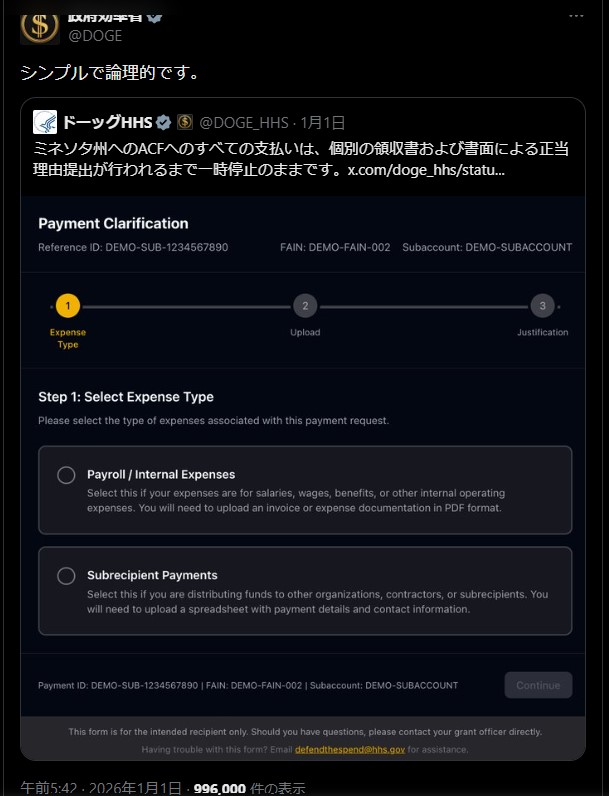This screenshot has width=609, height=796.
Task: Open the DOGE profile avatar
Action: click(40, 24)
